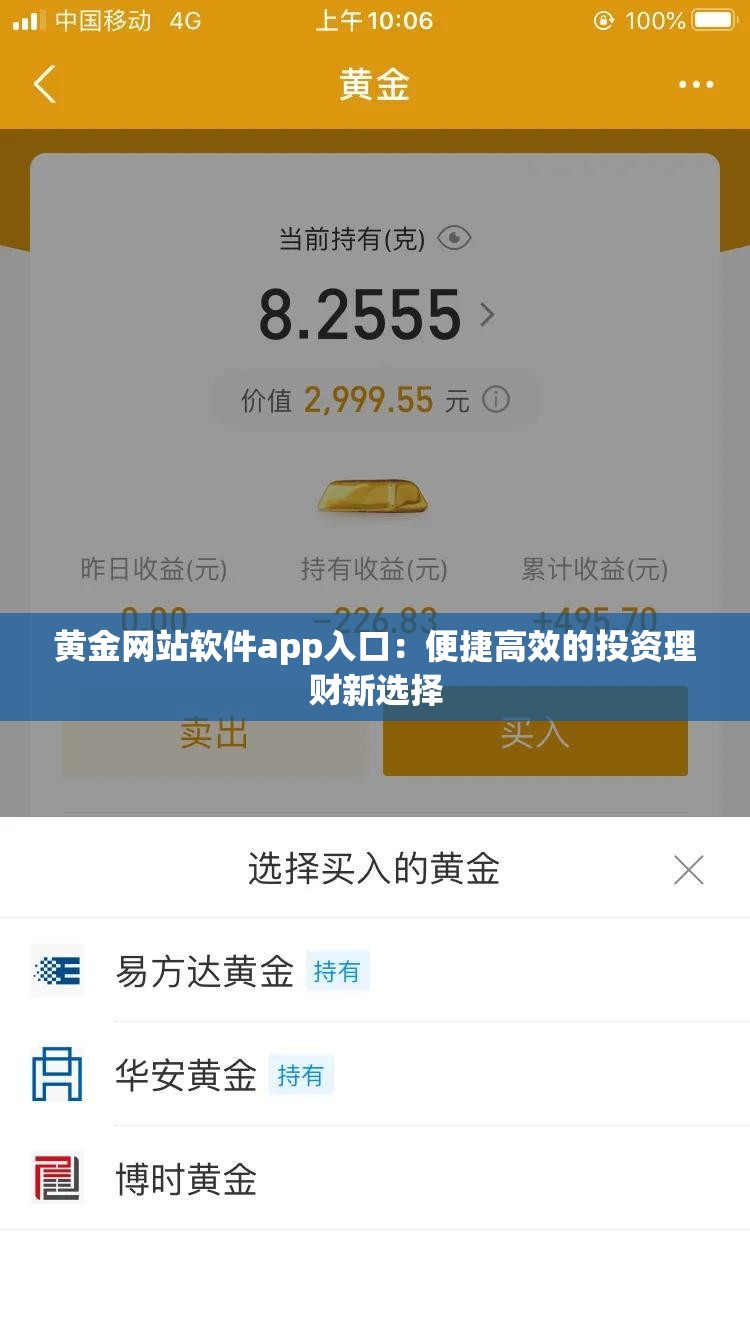The image size is (750, 1334).
Task: Tap the back arrow in the navigation bar
Action: (x=44, y=87)
